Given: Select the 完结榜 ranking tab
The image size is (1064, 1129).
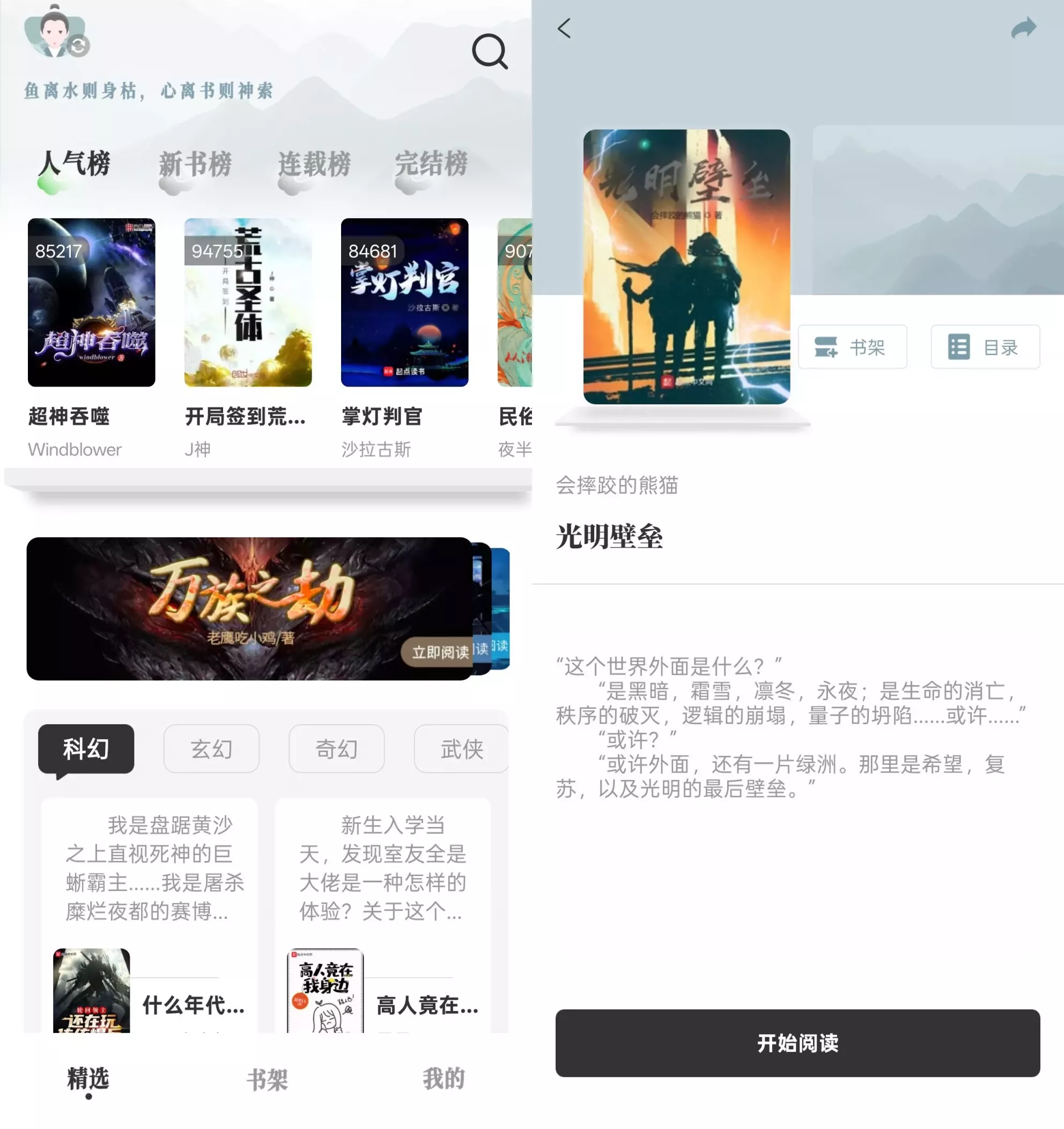Looking at the screenshot, I should (x=431, y=165).
